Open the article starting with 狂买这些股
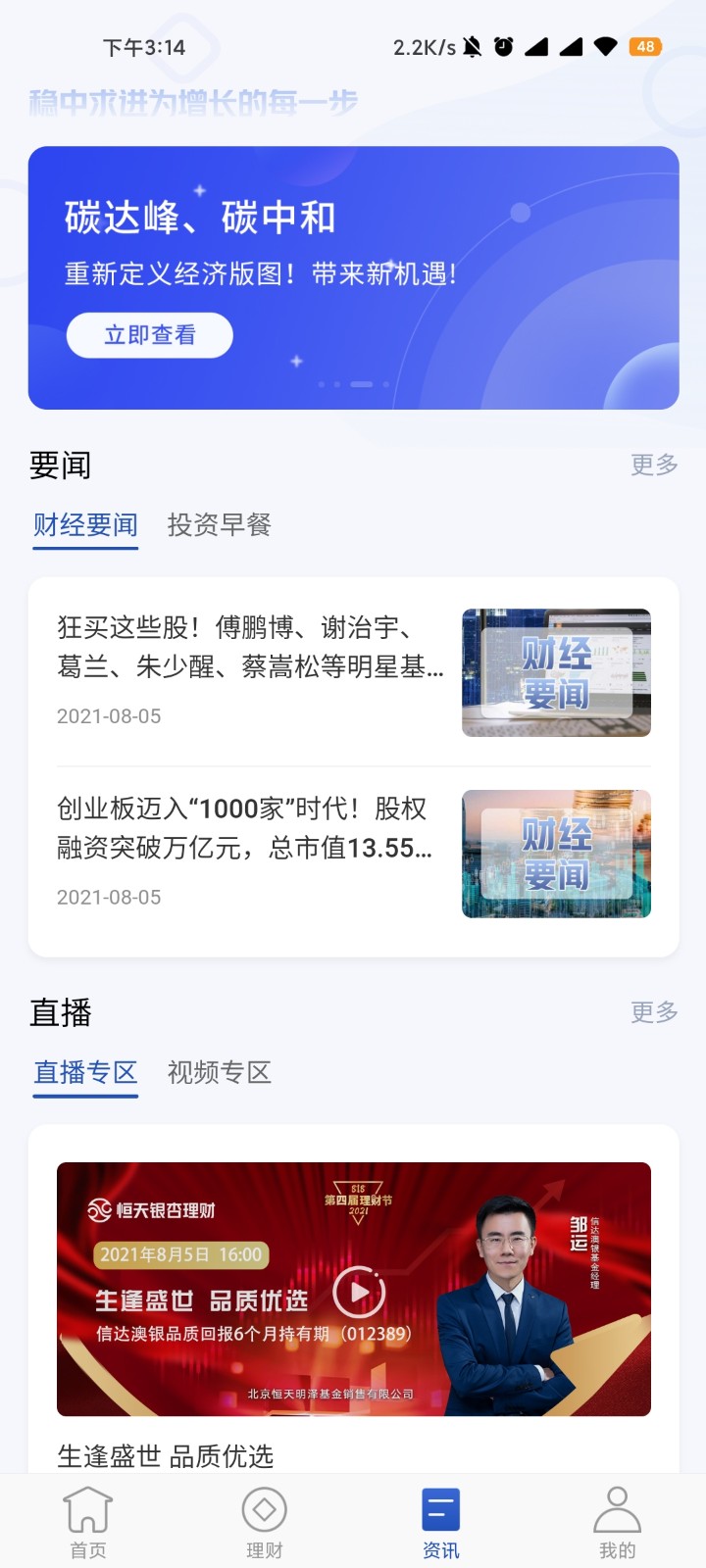The width and height of the screenshot is (706, 1568). [x=250, y=648]
